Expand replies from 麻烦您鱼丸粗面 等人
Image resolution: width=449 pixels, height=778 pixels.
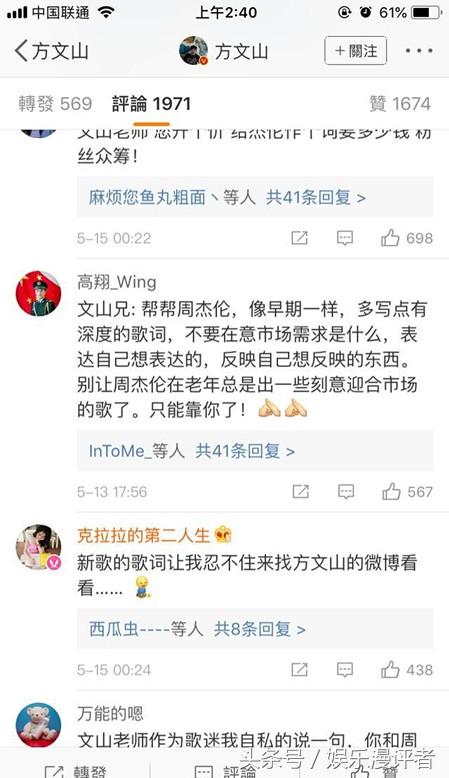[x=255, y=197]
